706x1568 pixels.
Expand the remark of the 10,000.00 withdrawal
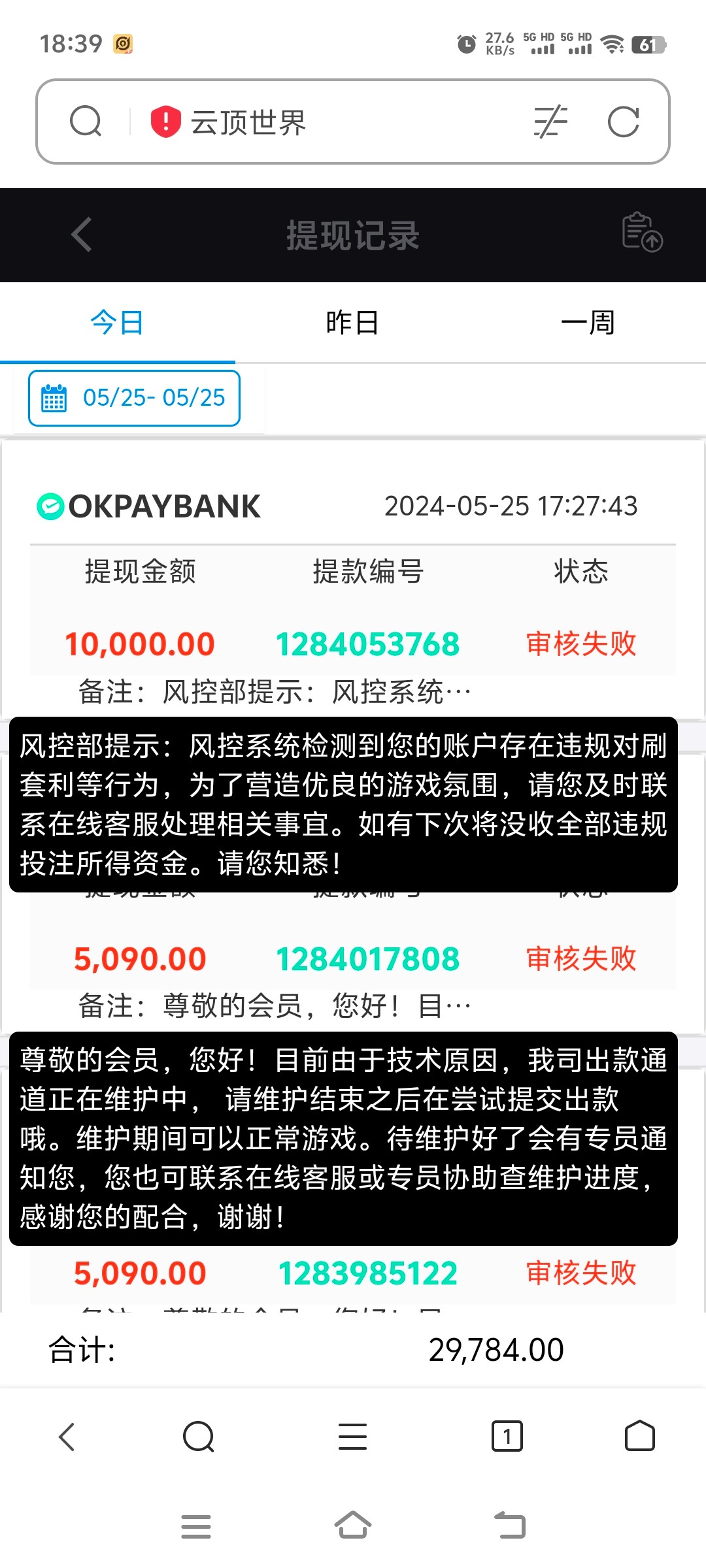click(x=275, y=692)
